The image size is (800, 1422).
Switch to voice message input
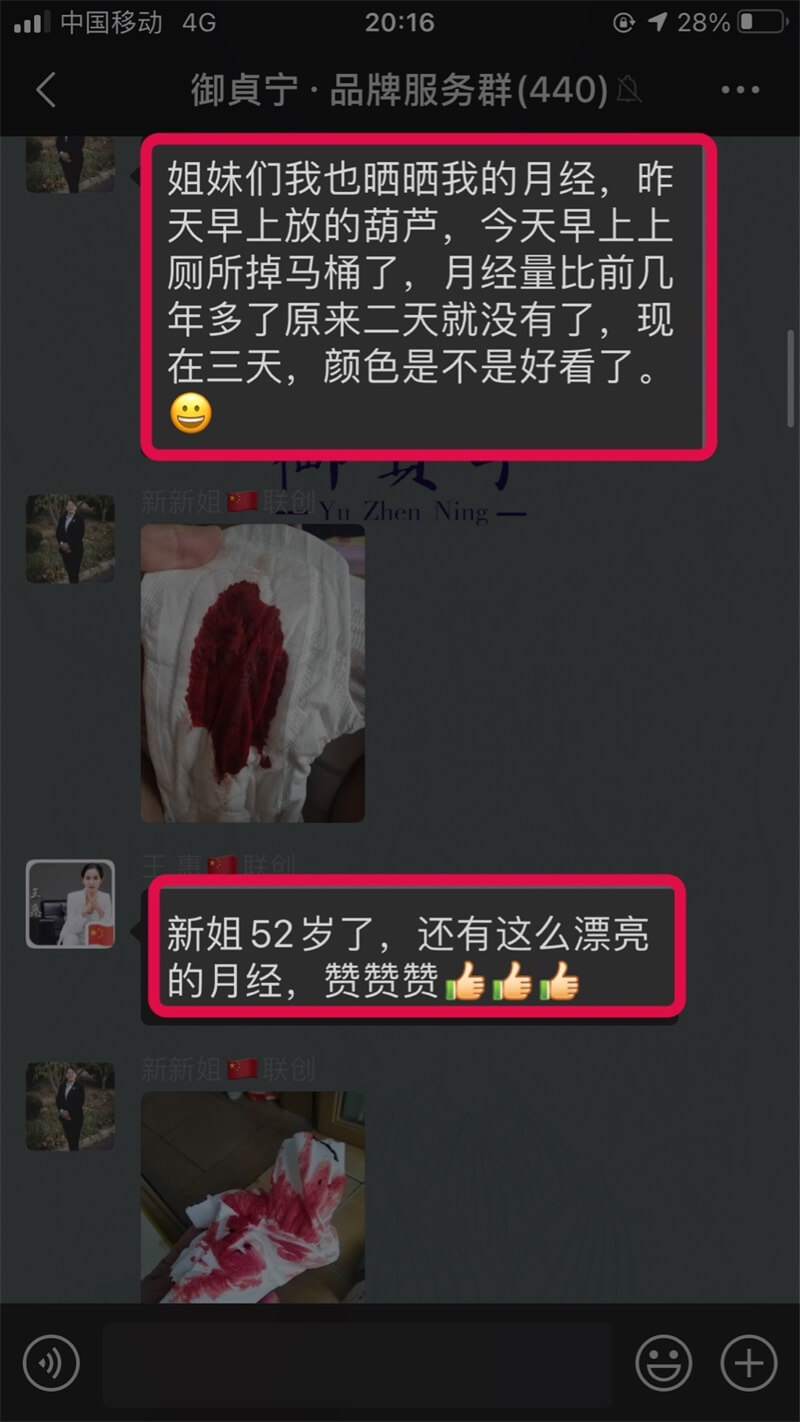50,1363
